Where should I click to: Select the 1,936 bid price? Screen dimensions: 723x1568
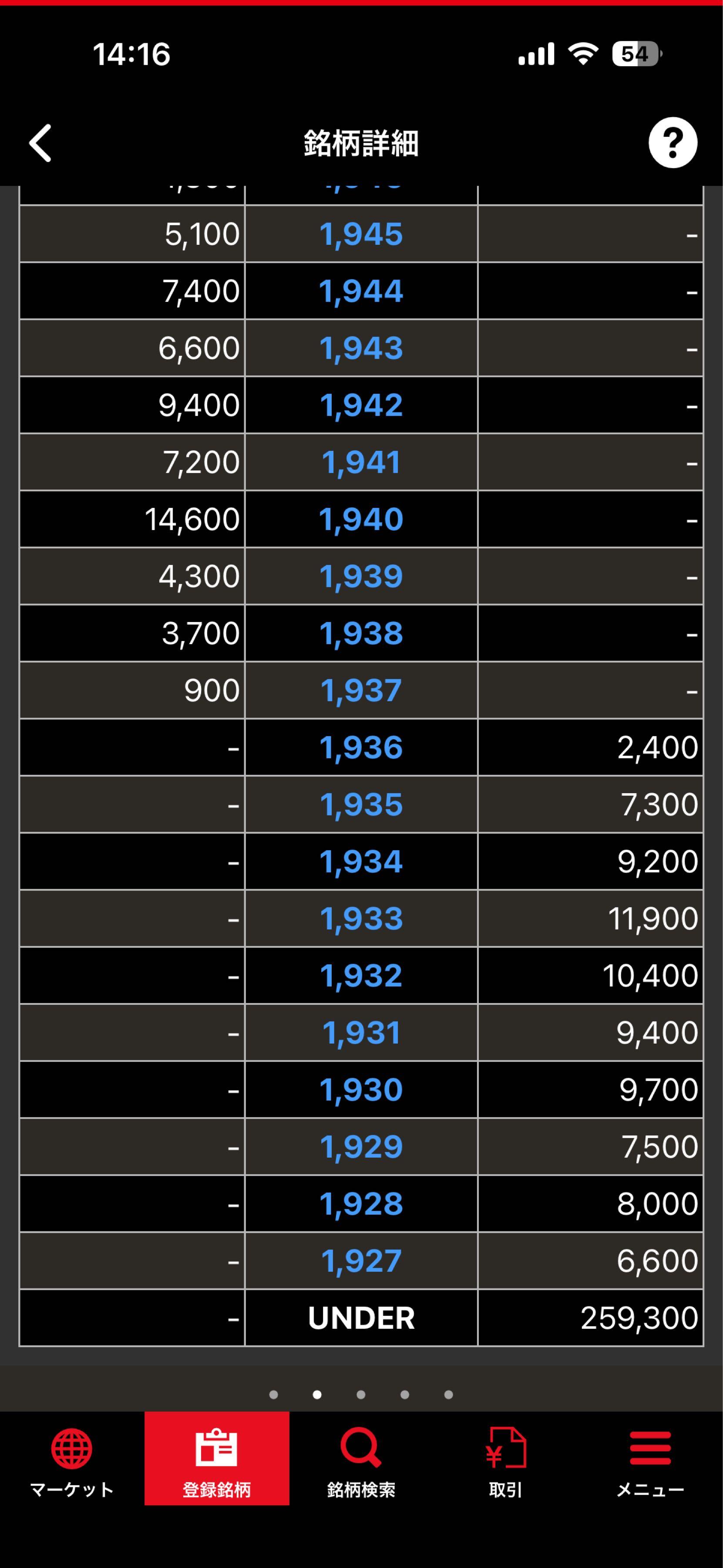pos(361,747)
